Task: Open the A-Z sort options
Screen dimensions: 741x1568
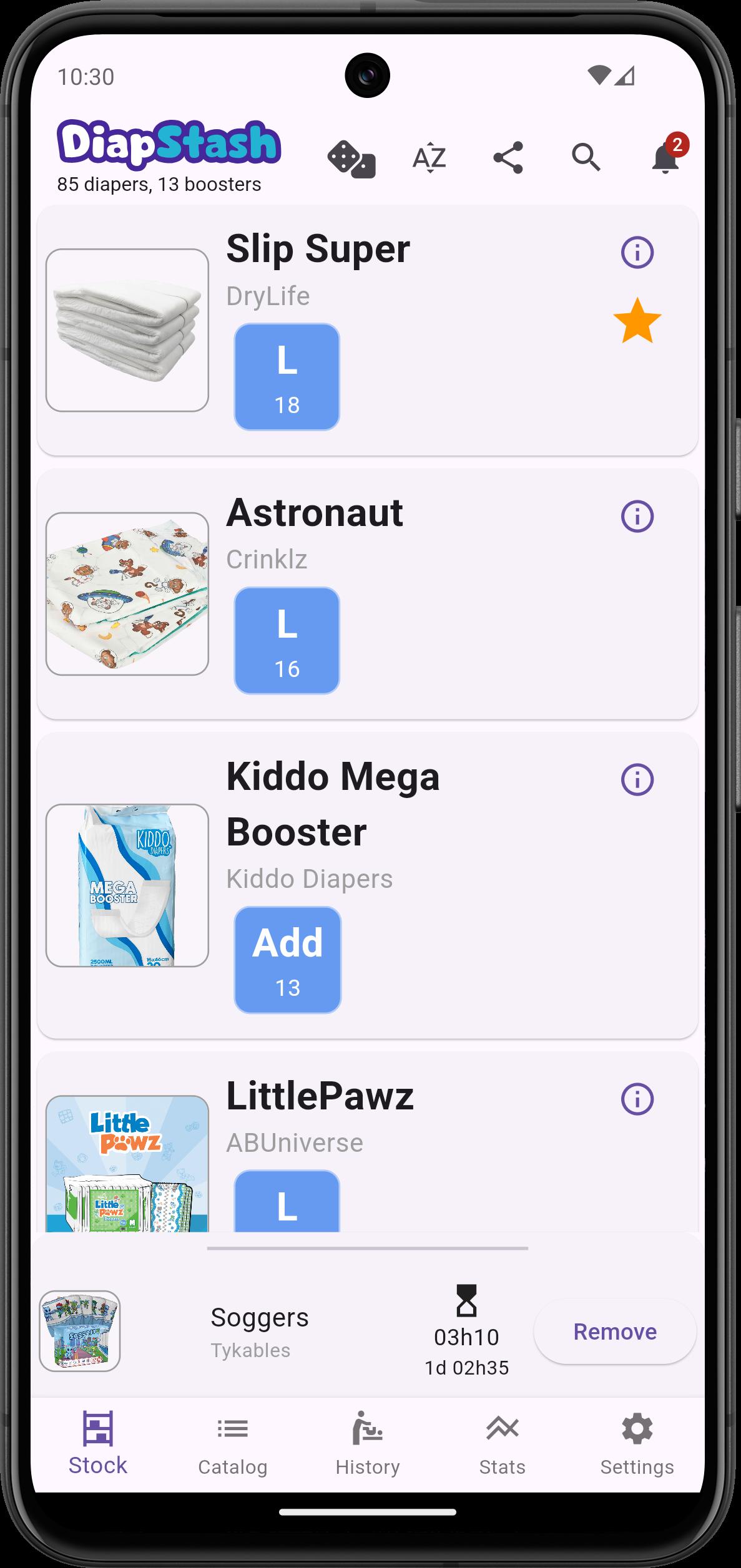Action: (429, 158)
